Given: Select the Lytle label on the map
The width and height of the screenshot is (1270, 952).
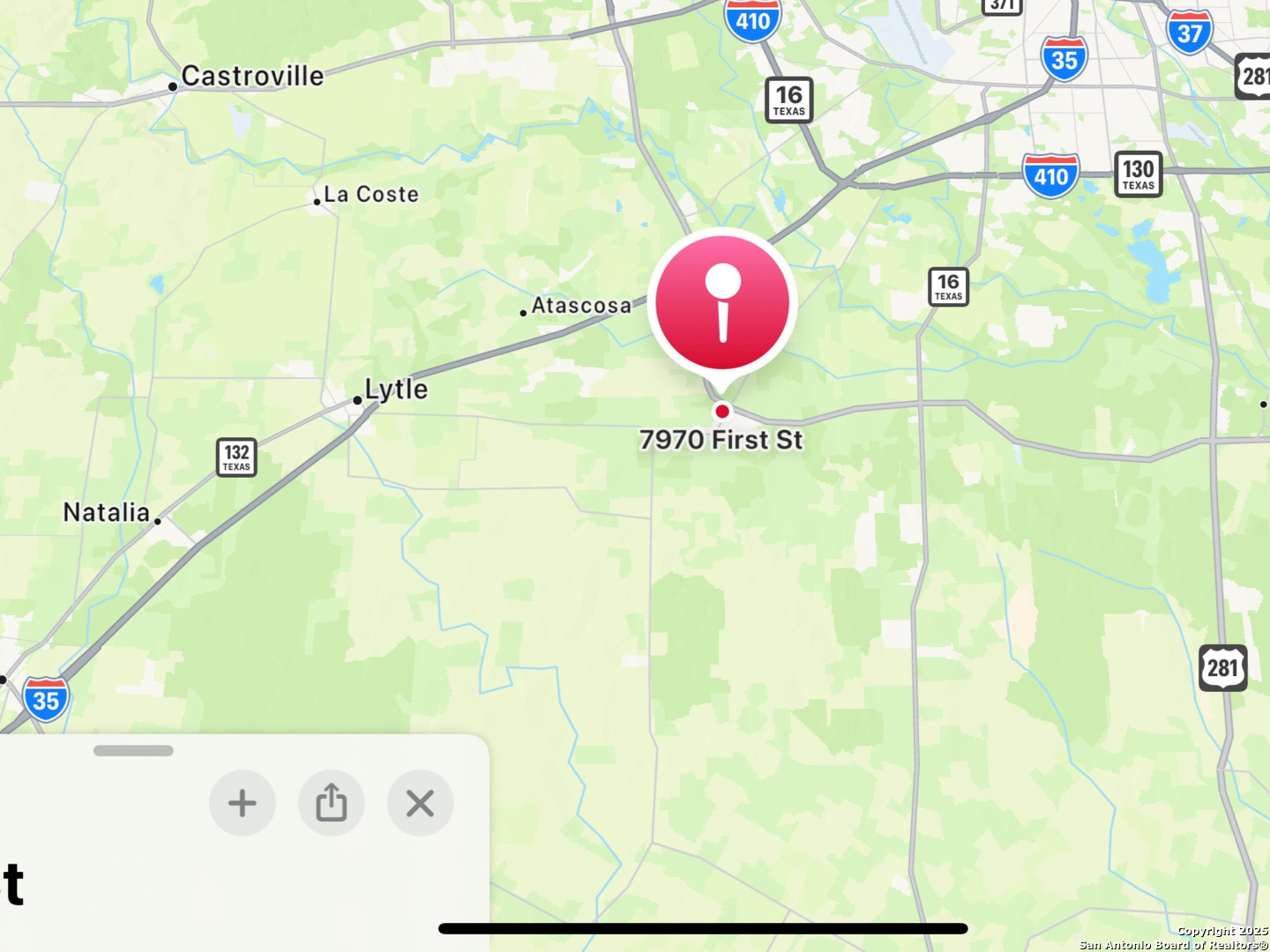Looking at the screenshot, I should pyautogui.click(x=396, y=390).
